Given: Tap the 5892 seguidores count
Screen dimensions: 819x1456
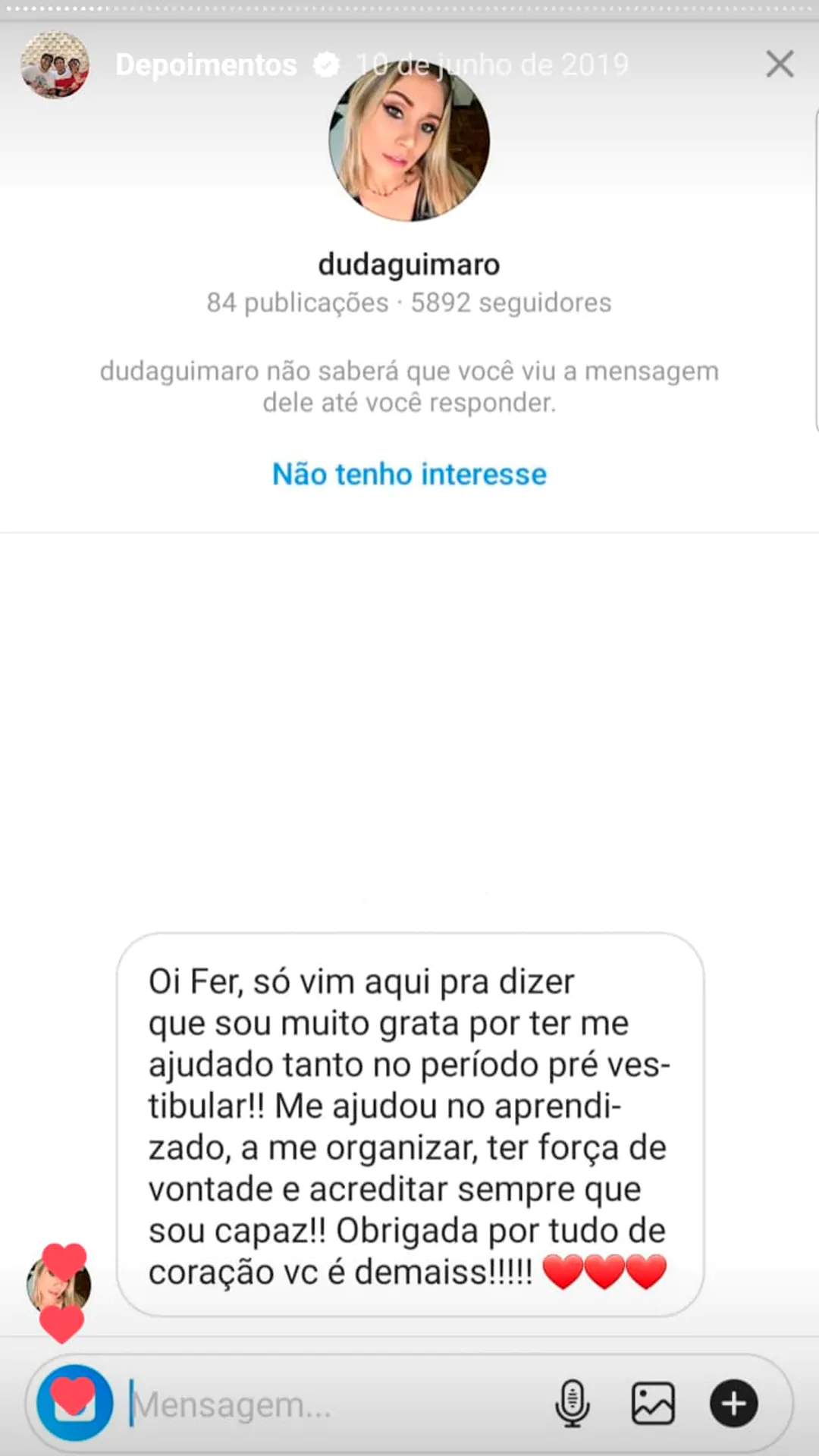Looking at the screenshot, I should [x=510, y=302].
